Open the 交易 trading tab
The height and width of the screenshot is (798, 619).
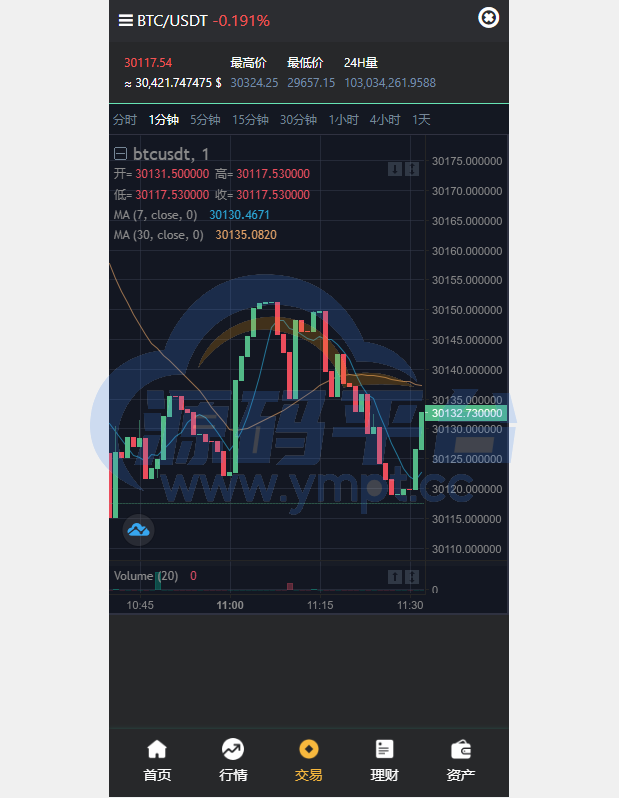click(309, 761)
